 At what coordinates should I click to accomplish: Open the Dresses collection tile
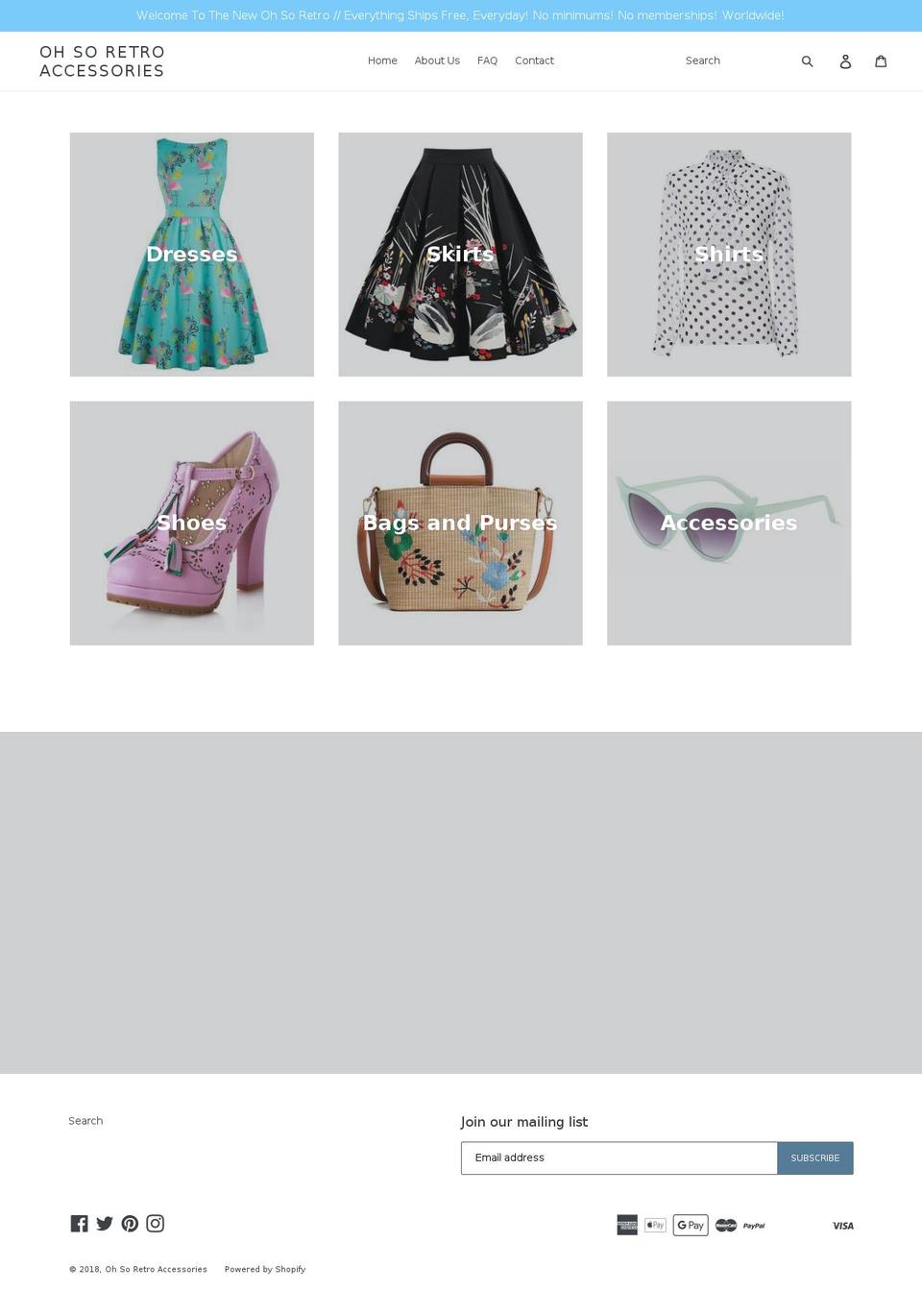click(192, 255)
